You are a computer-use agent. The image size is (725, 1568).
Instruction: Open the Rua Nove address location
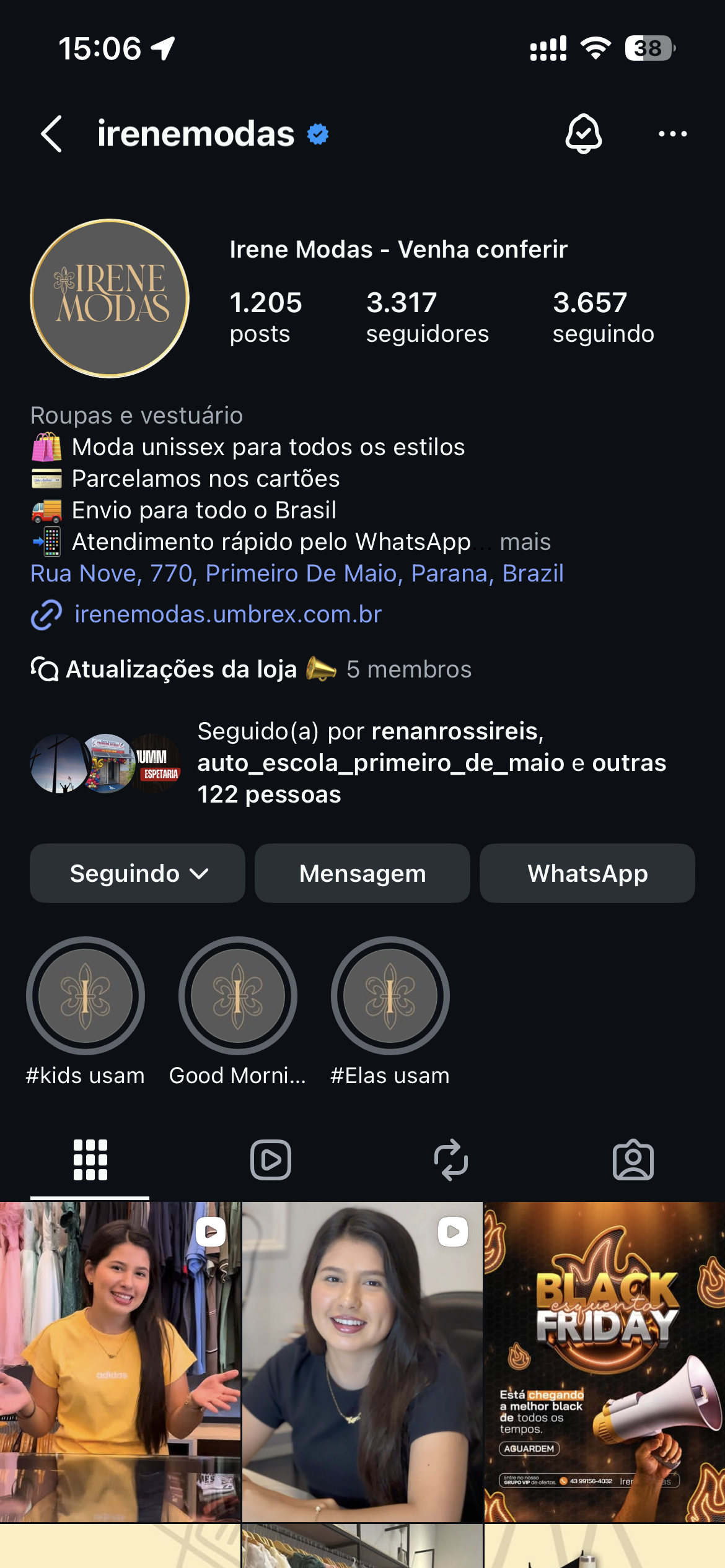tap(296, 573)
